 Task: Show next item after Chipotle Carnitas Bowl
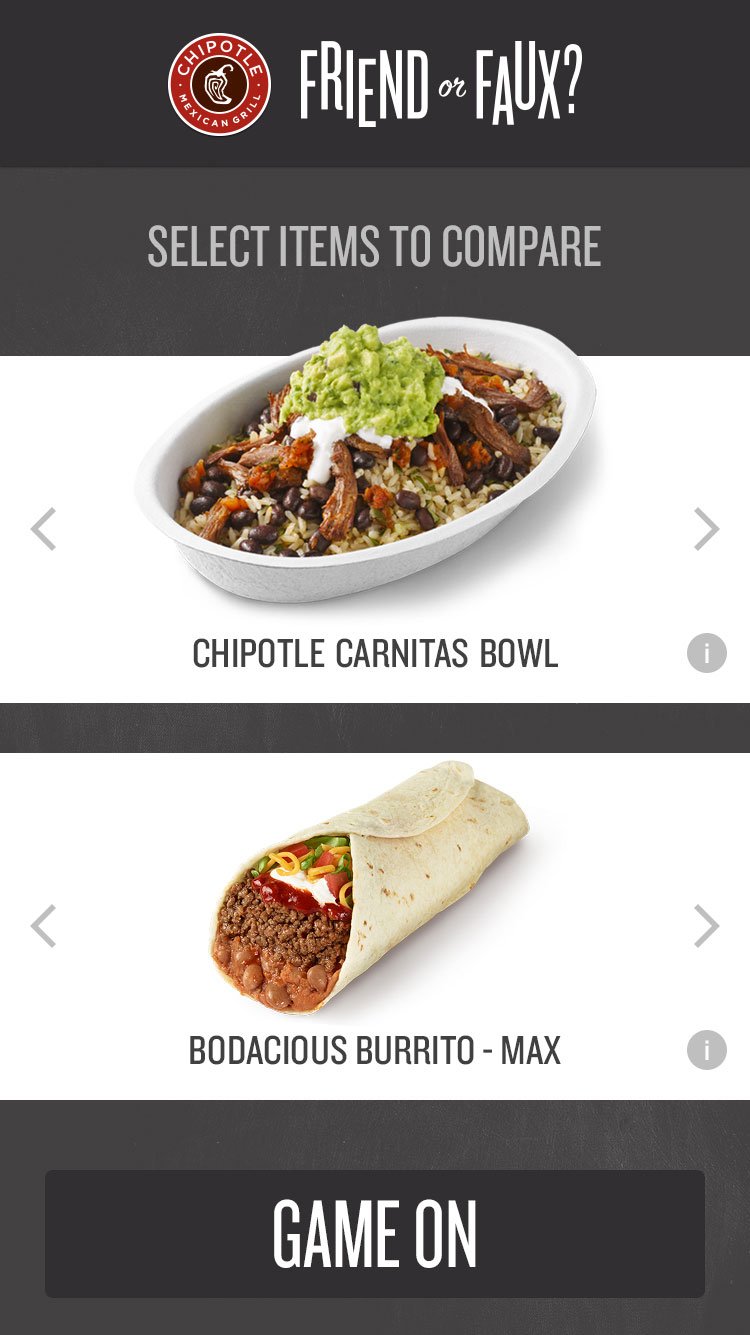(707, 529)
